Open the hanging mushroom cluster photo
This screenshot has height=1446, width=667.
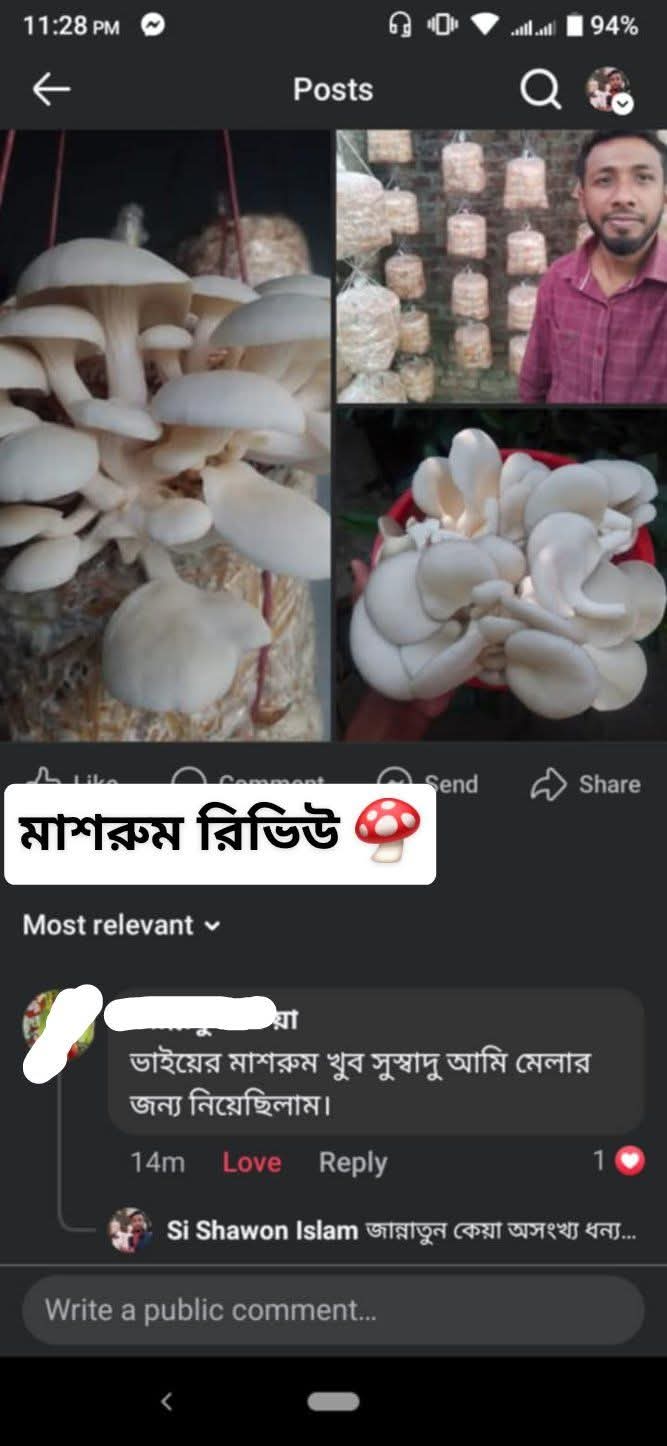click(165, 435)
